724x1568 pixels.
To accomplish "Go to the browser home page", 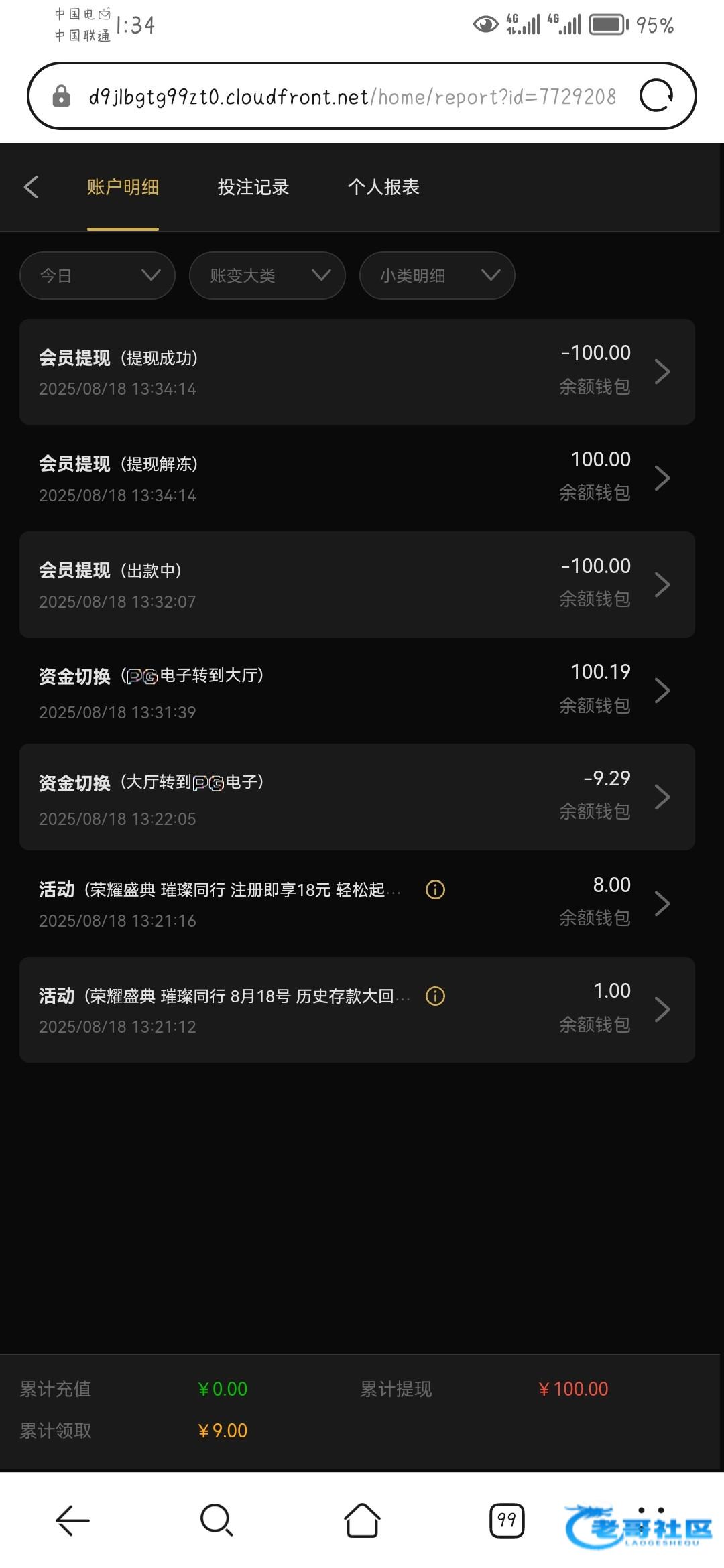I will coord(363,1520).
